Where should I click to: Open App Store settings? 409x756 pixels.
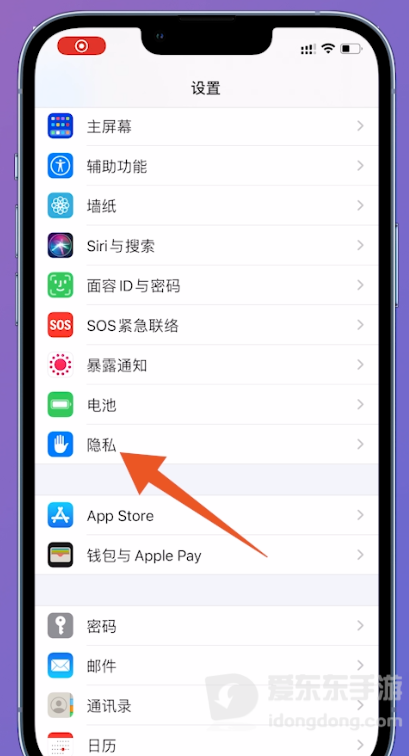coord(206,515)
